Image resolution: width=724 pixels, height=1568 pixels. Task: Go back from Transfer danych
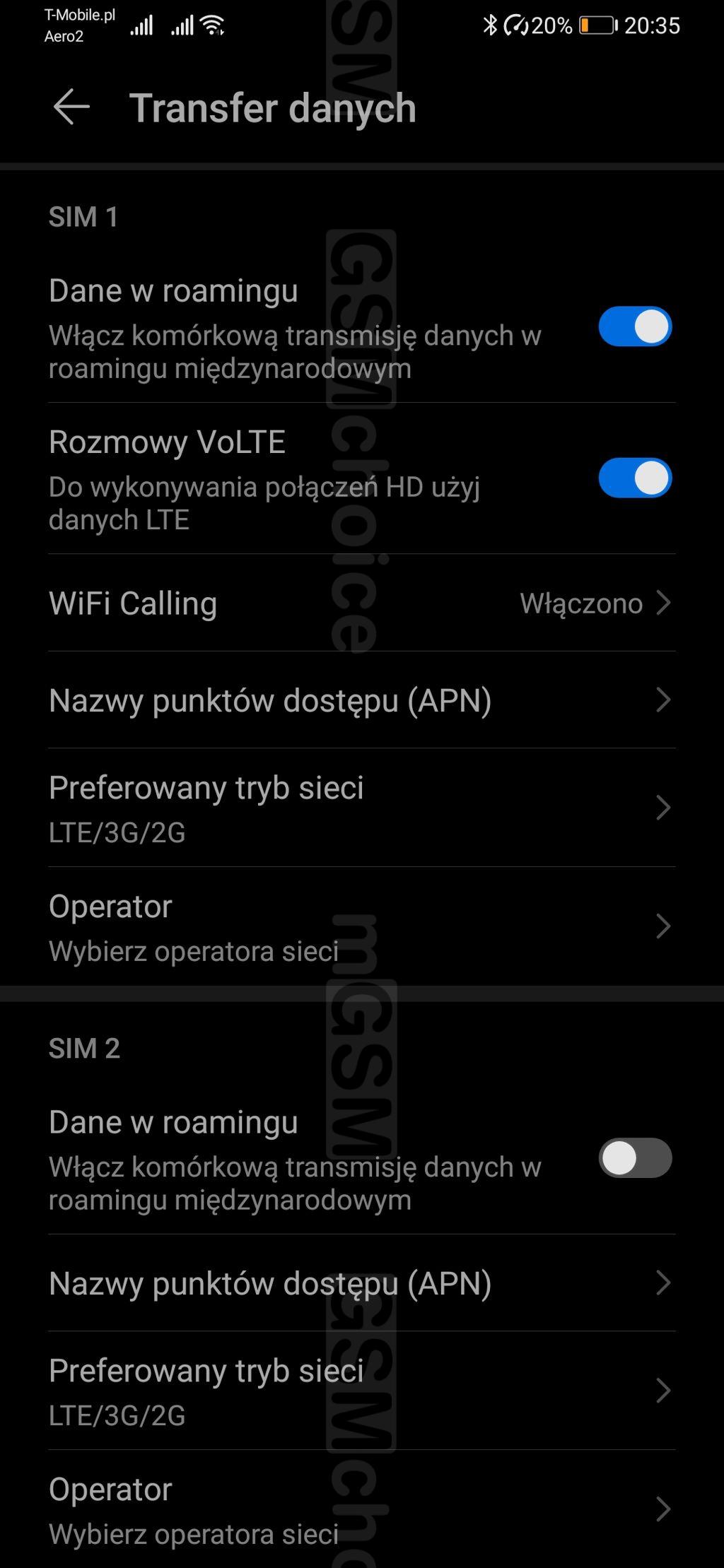tap(71, 107)
